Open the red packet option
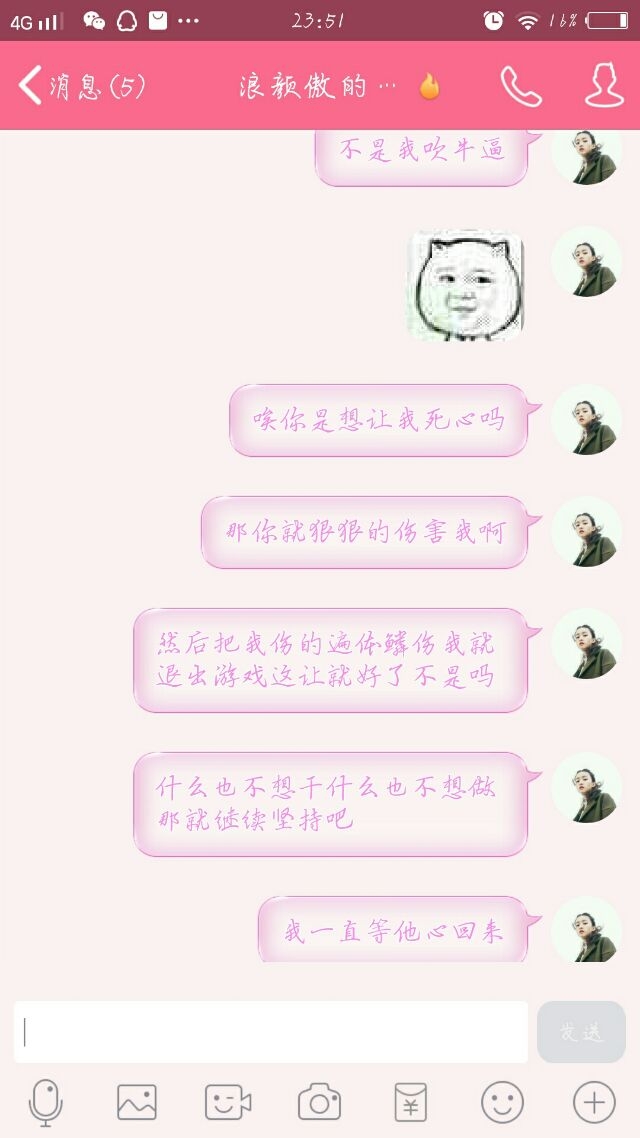 tap(411, 1102)
